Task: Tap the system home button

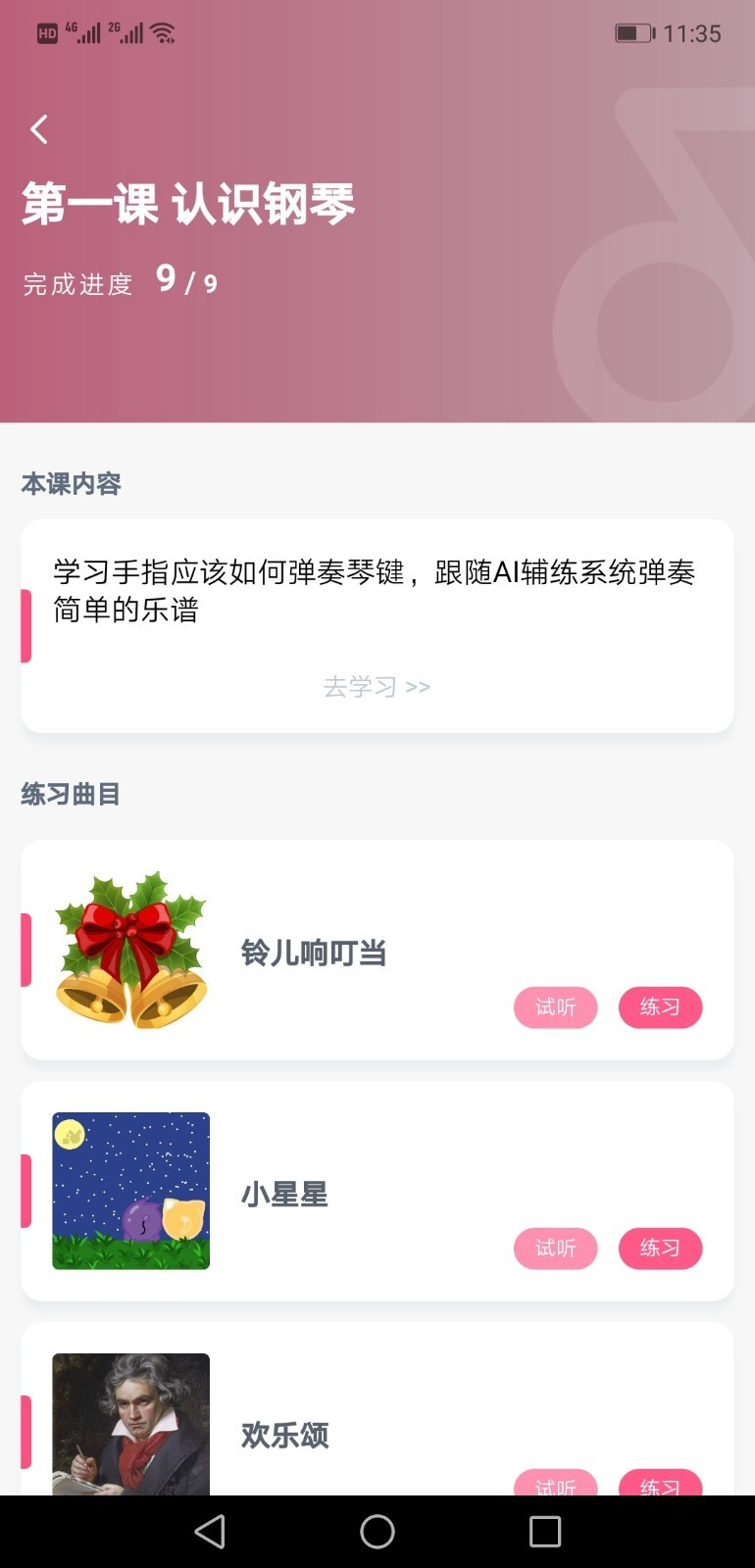Action: (377, 1531)
